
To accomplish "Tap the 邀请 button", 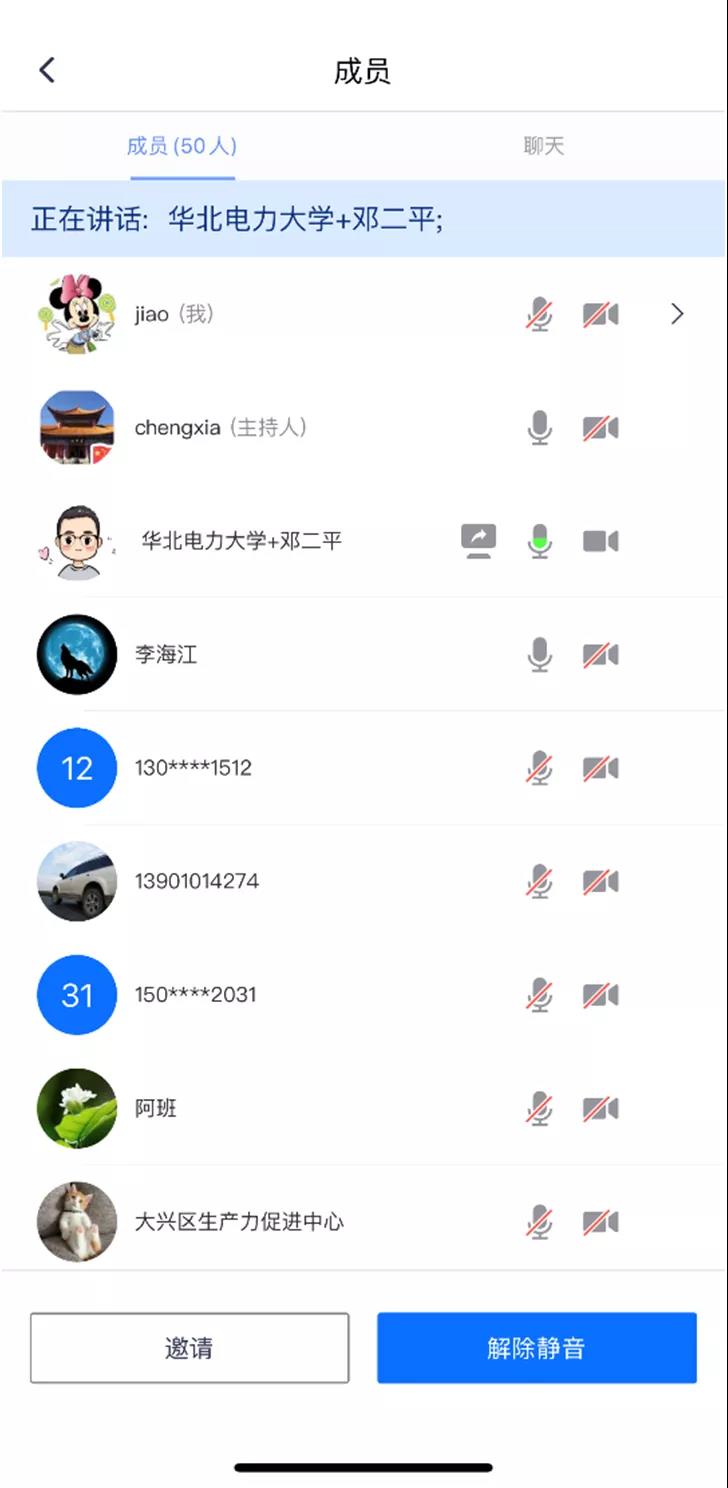I will click(189, 1348).
